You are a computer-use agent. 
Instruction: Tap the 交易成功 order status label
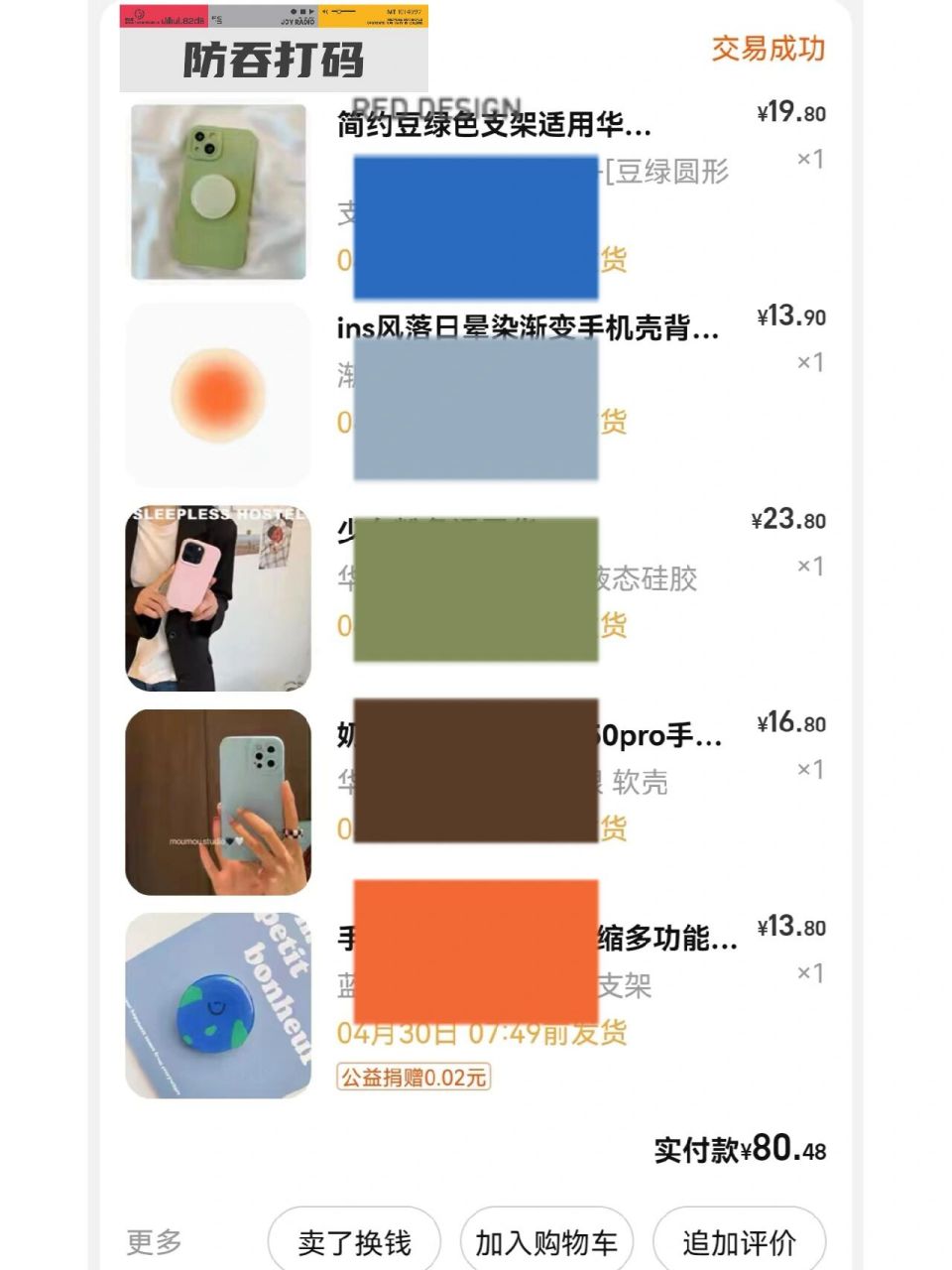pos(768,47)
